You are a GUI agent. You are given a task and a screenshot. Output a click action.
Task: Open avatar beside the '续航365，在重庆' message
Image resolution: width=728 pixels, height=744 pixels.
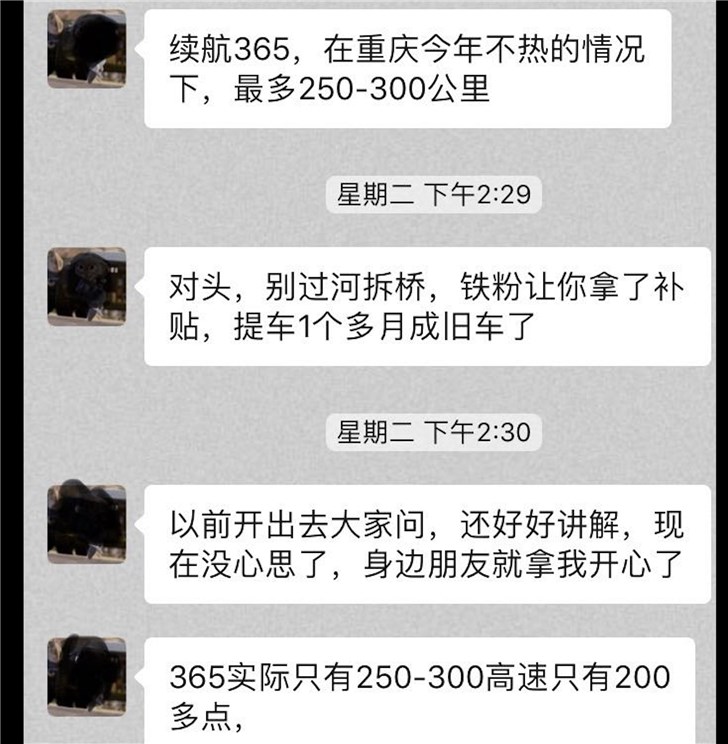(87, 49)
